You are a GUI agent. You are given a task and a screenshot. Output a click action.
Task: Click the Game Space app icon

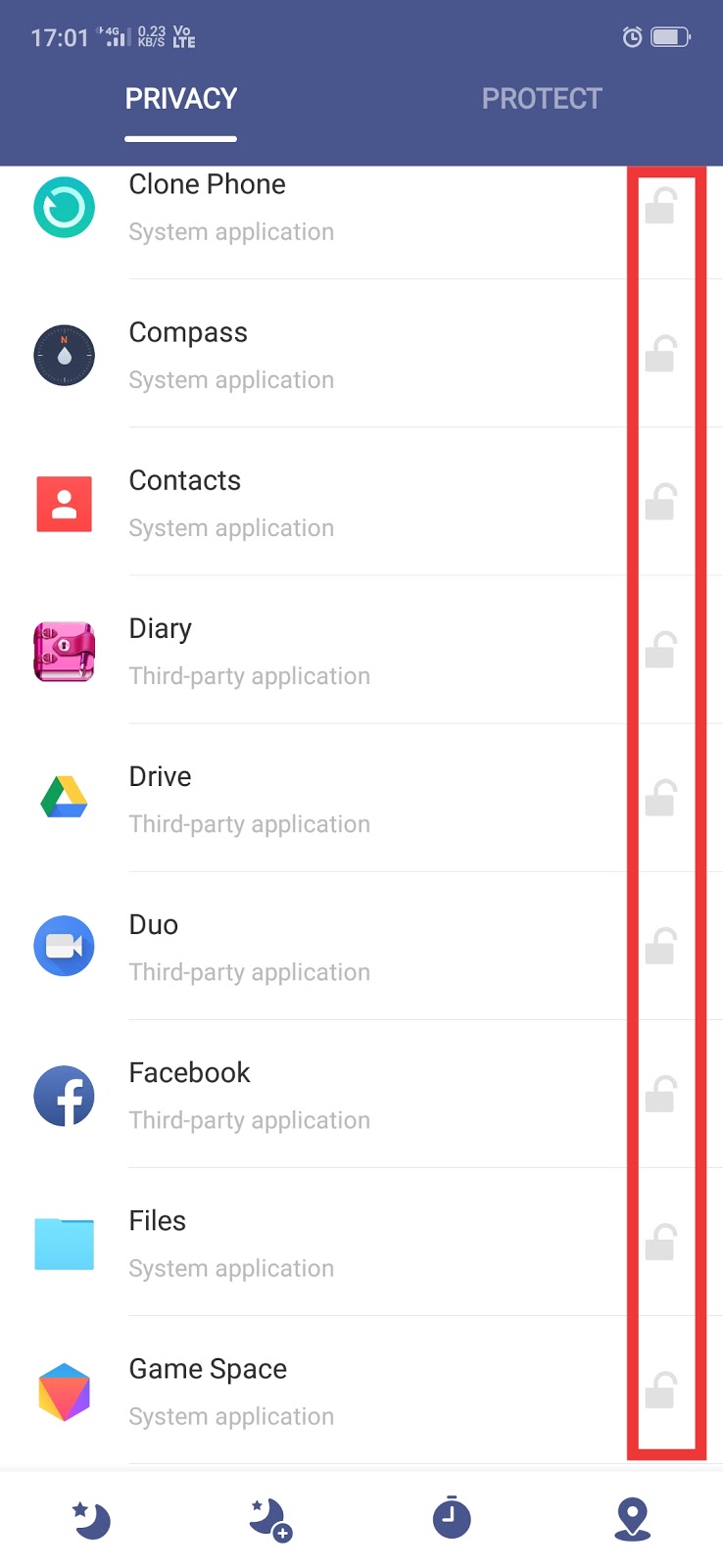tap(65, 1391)
